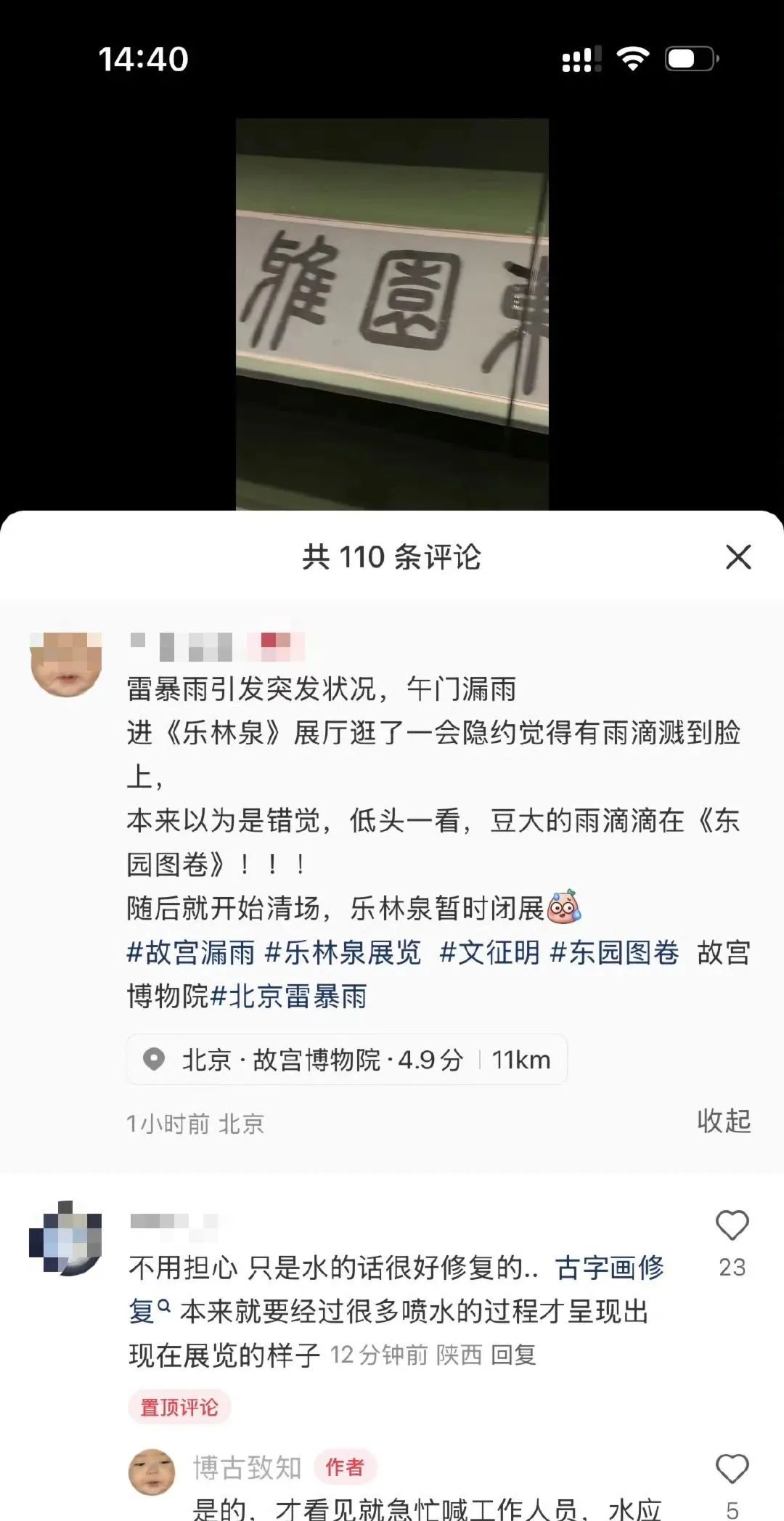Open 博古致知's profile from the reply
This screenshot has width=784, height=1521.
point(247,1468)
